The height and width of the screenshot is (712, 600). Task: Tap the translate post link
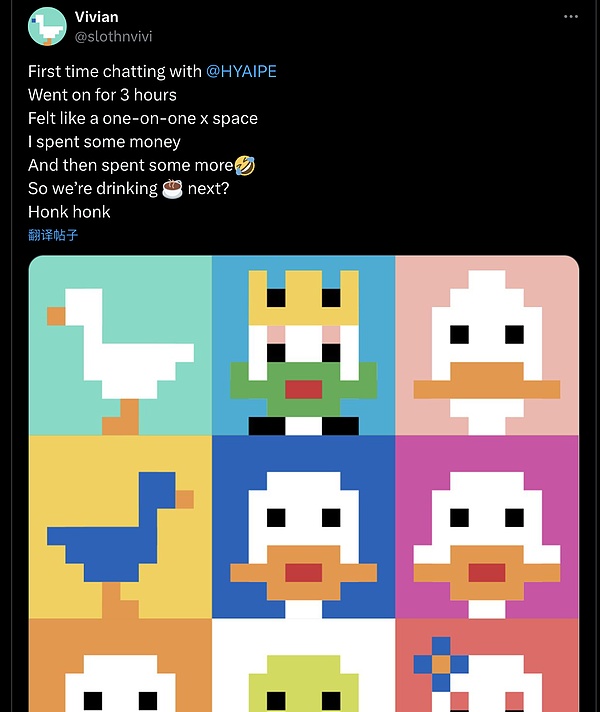(x=53, y=235)
